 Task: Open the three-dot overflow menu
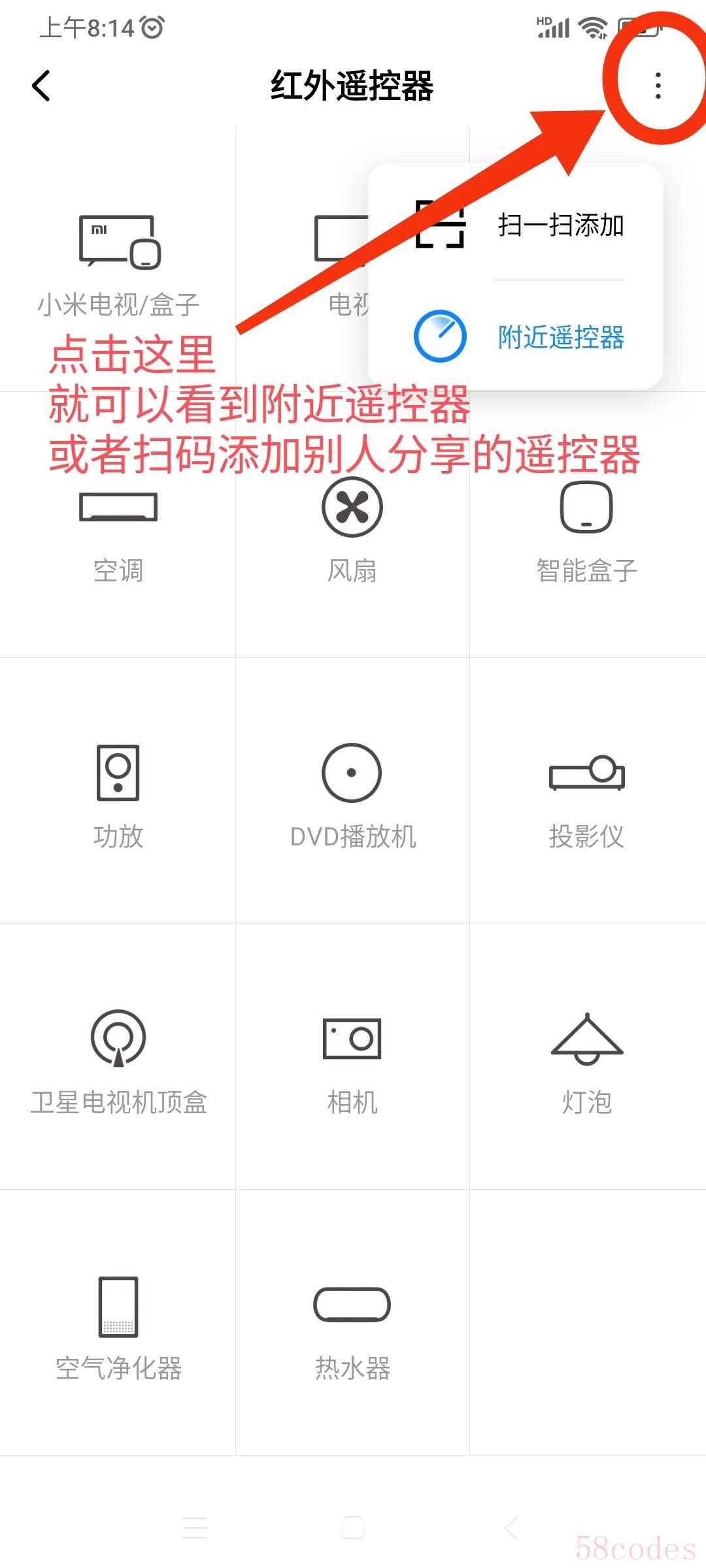(658, 86)
